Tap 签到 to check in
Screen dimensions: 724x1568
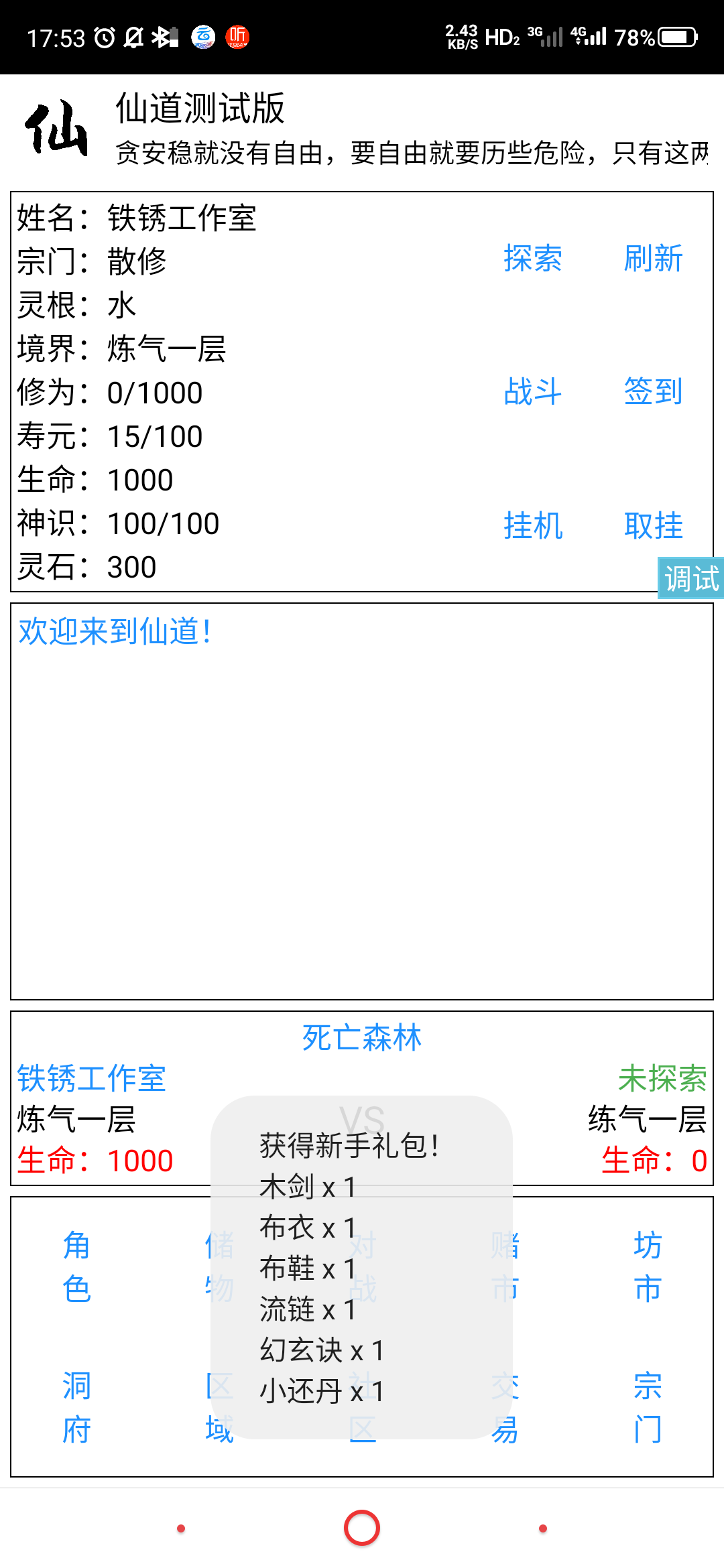(x=651, y=393)
